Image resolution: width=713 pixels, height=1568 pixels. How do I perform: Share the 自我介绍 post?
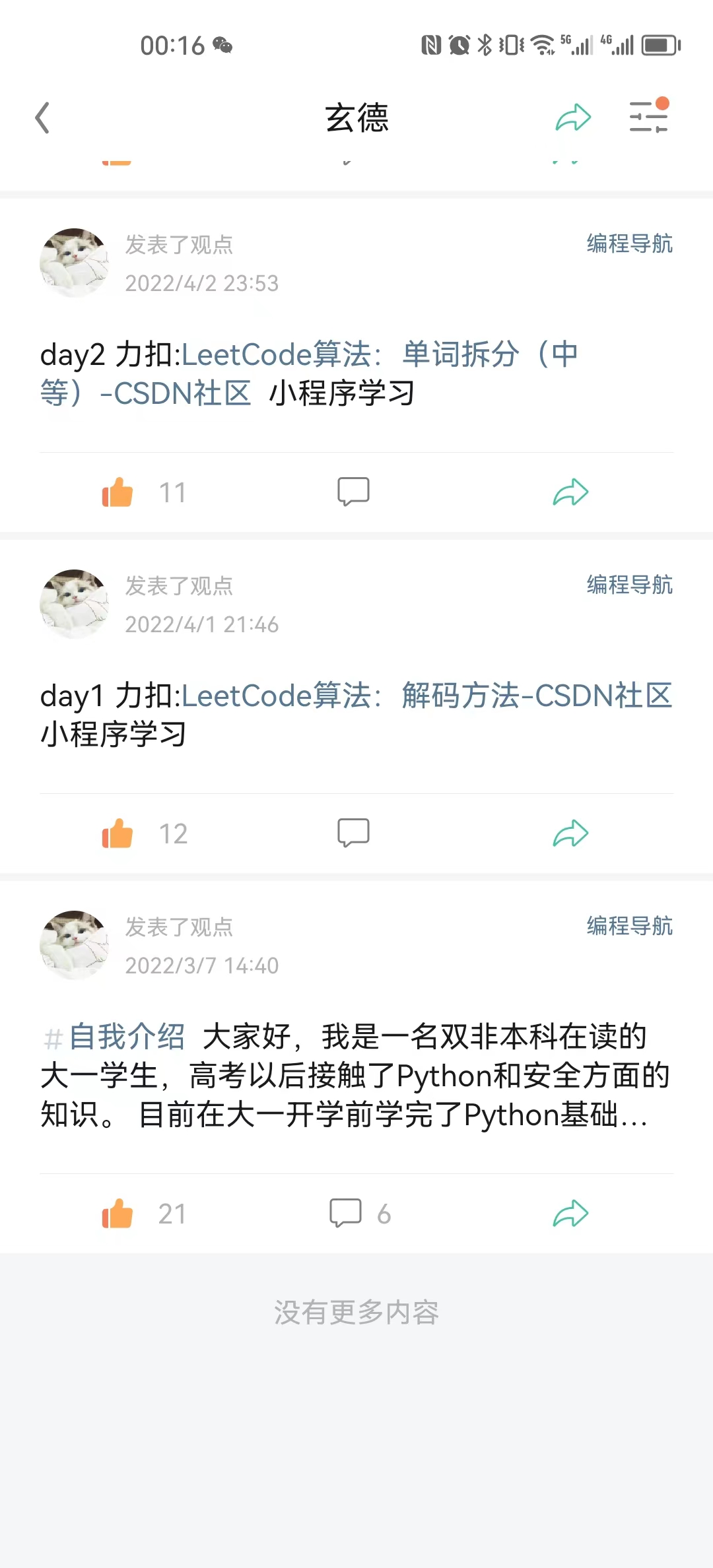click(570, 1214)
